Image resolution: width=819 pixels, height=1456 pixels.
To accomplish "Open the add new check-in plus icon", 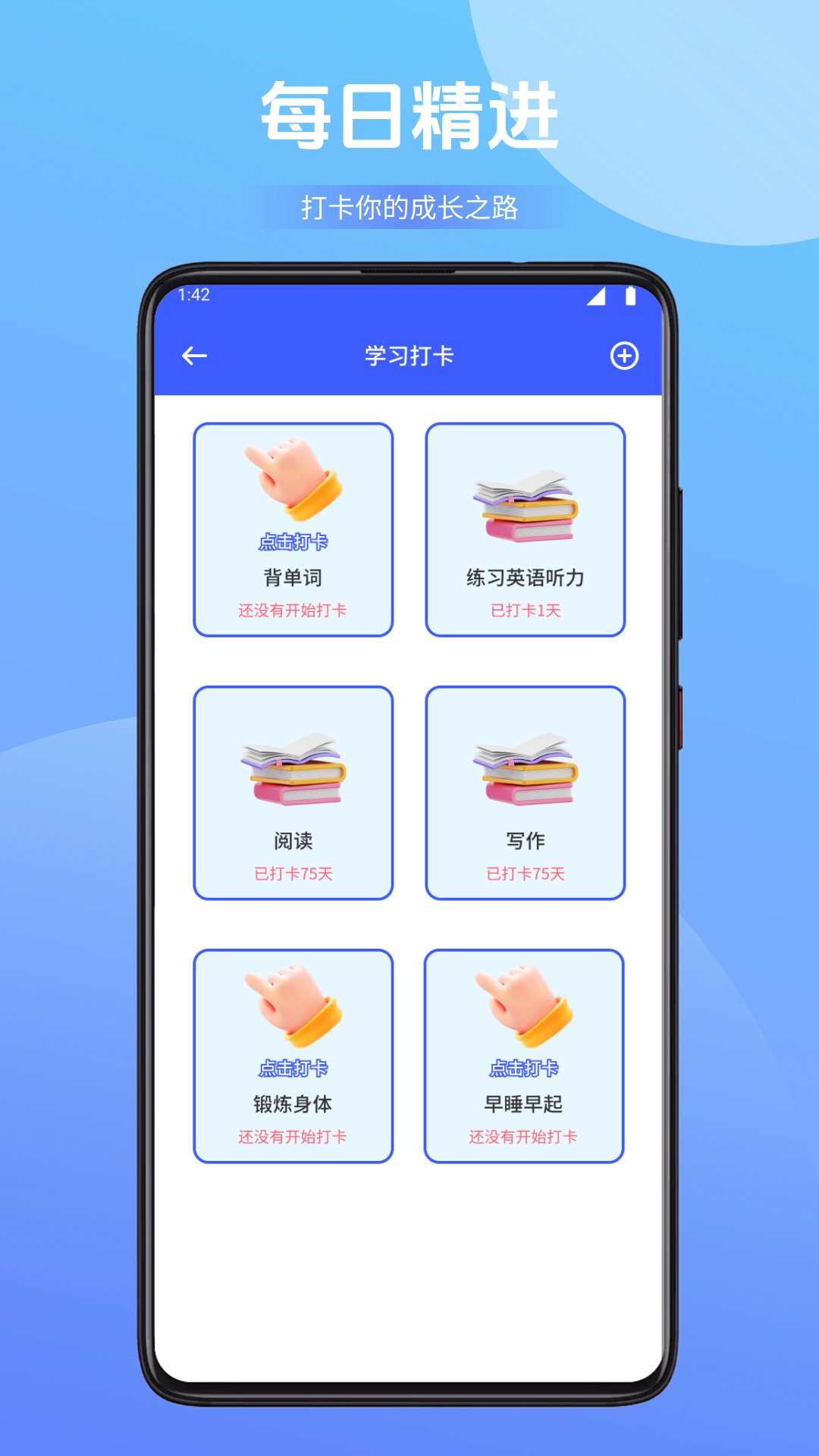I will pyautogui.click(x=624, y=354).
